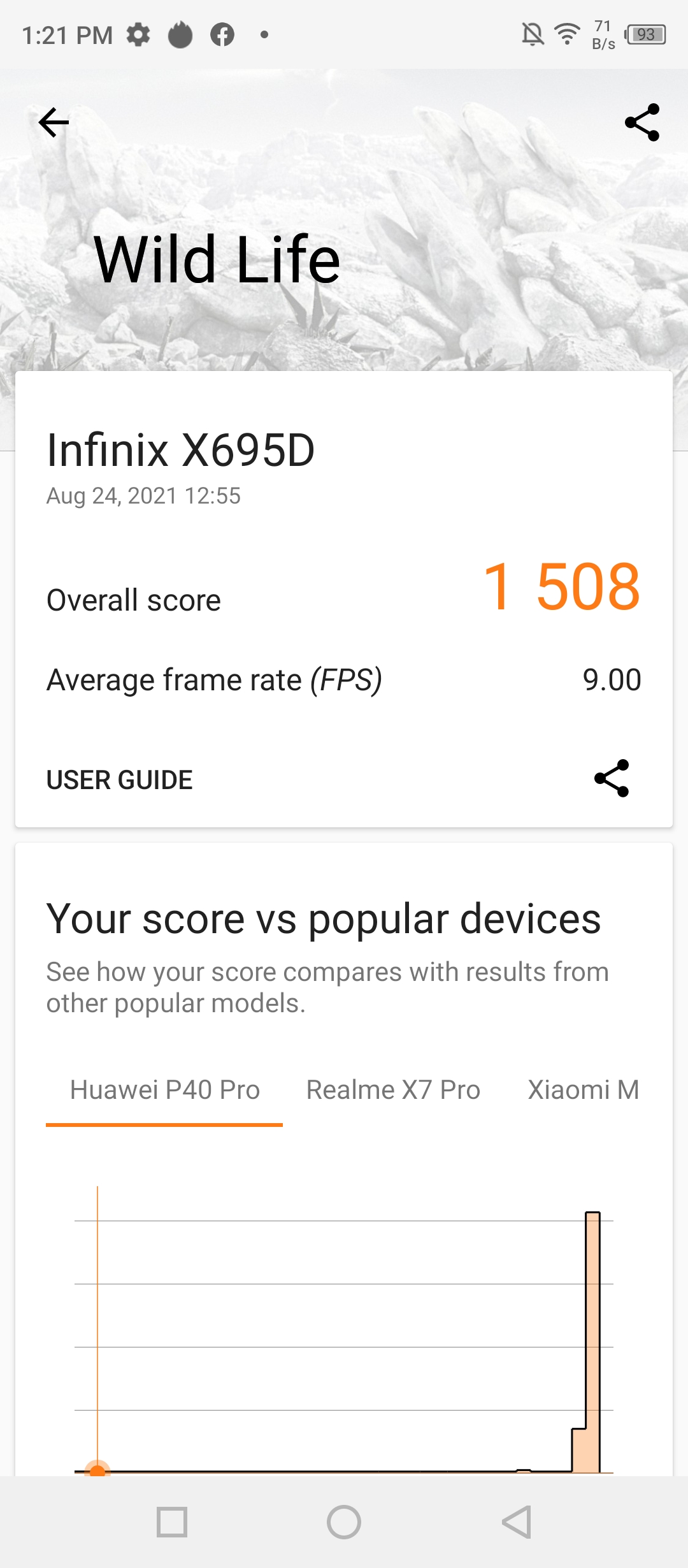Tap the system back button

pyautogui.click(x=516, y=1522)
